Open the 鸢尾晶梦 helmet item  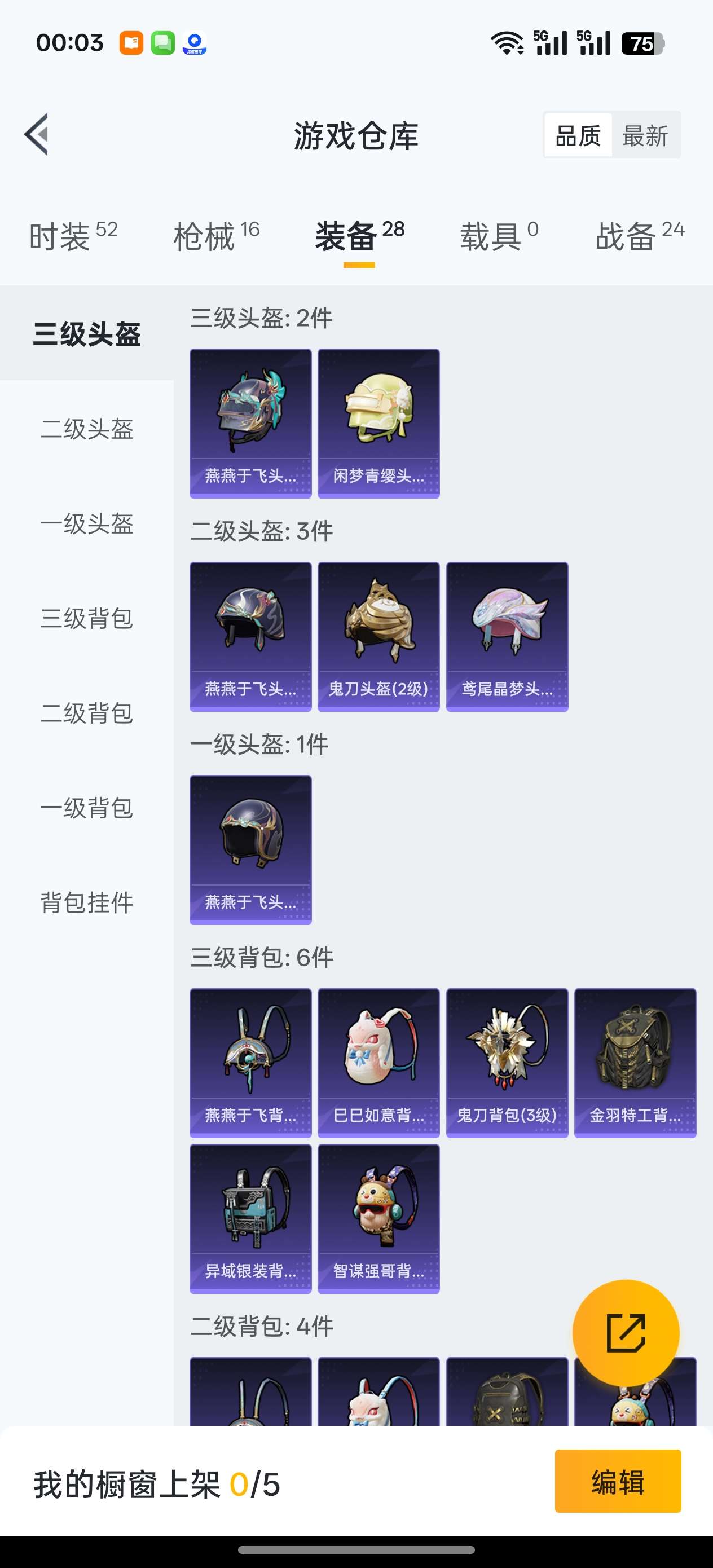507,636
